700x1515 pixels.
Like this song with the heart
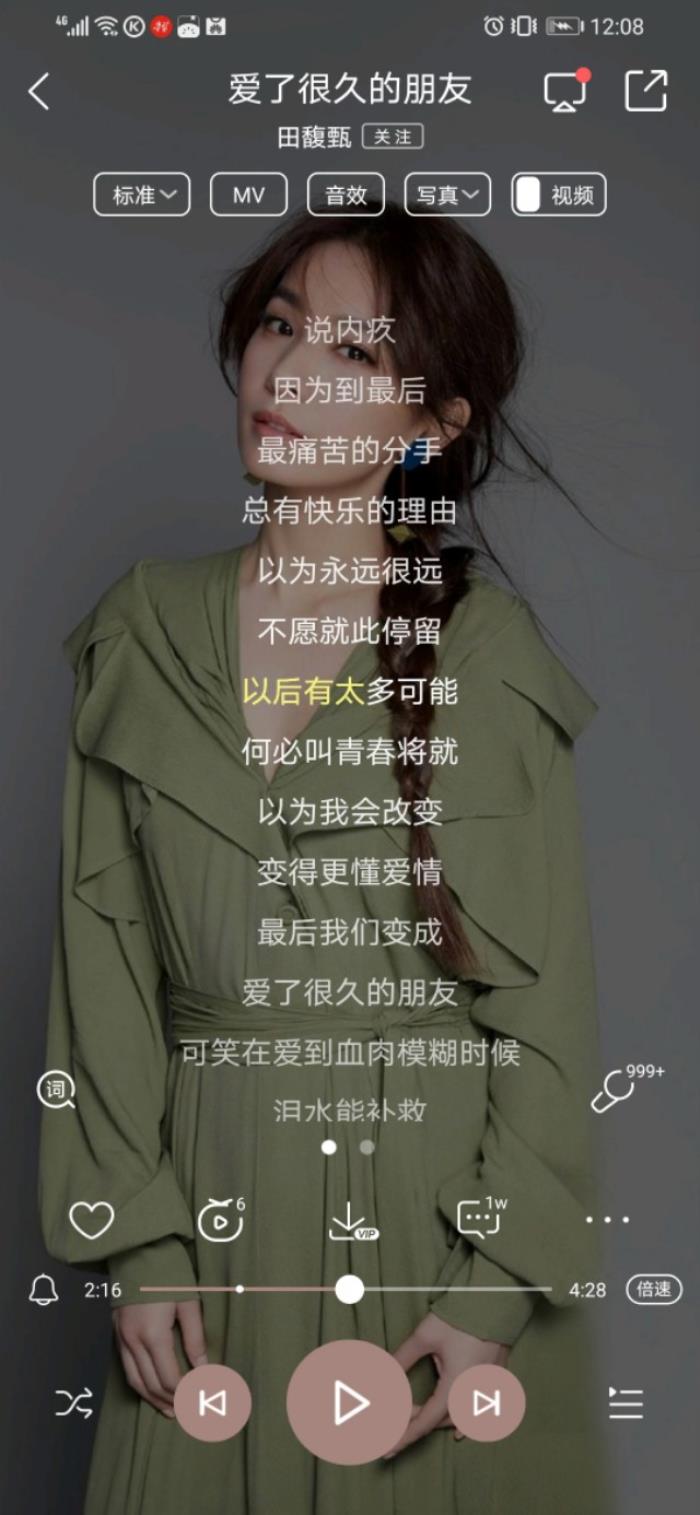91,1220
